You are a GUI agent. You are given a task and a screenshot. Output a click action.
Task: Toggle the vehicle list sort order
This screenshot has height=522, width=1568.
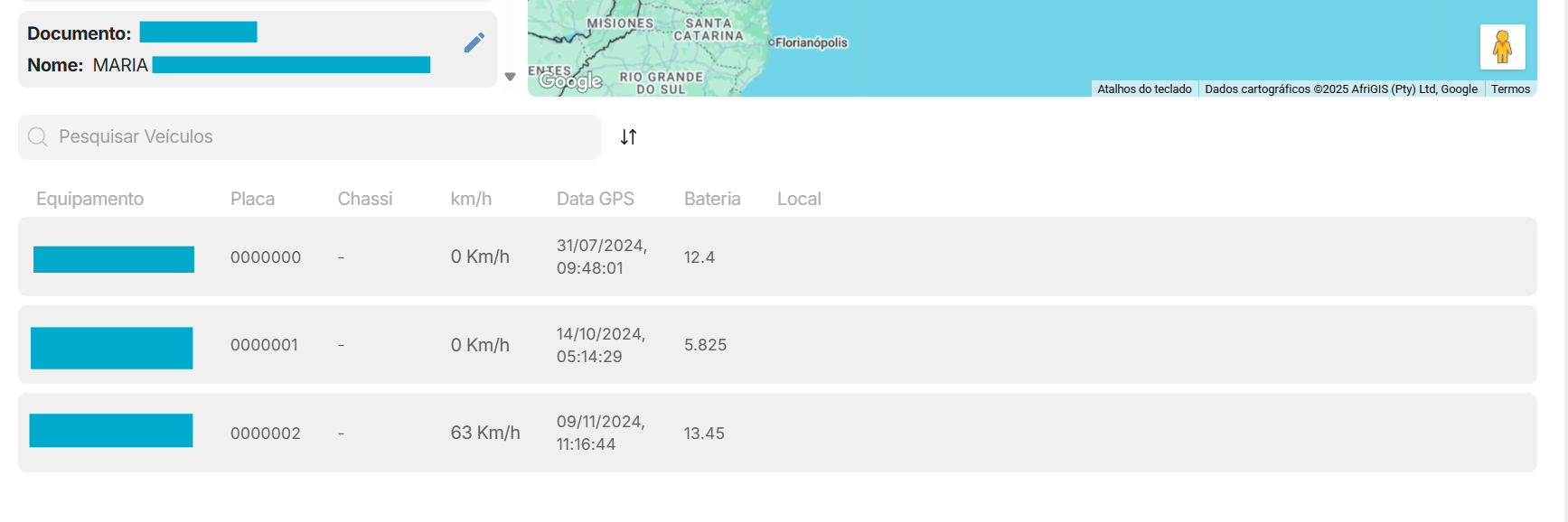628,137
